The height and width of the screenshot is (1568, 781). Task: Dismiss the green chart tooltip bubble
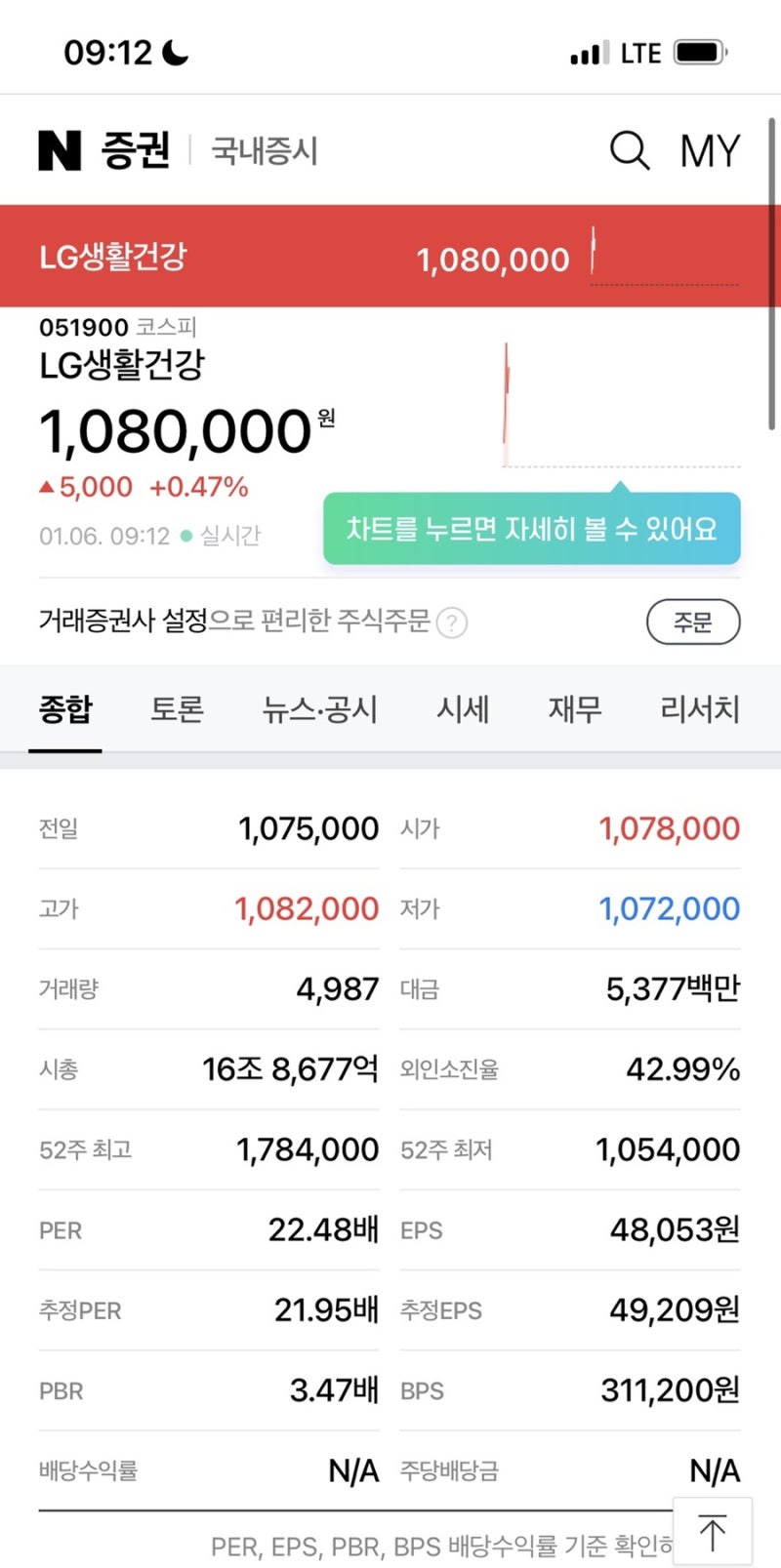click(x=532, y=529)
